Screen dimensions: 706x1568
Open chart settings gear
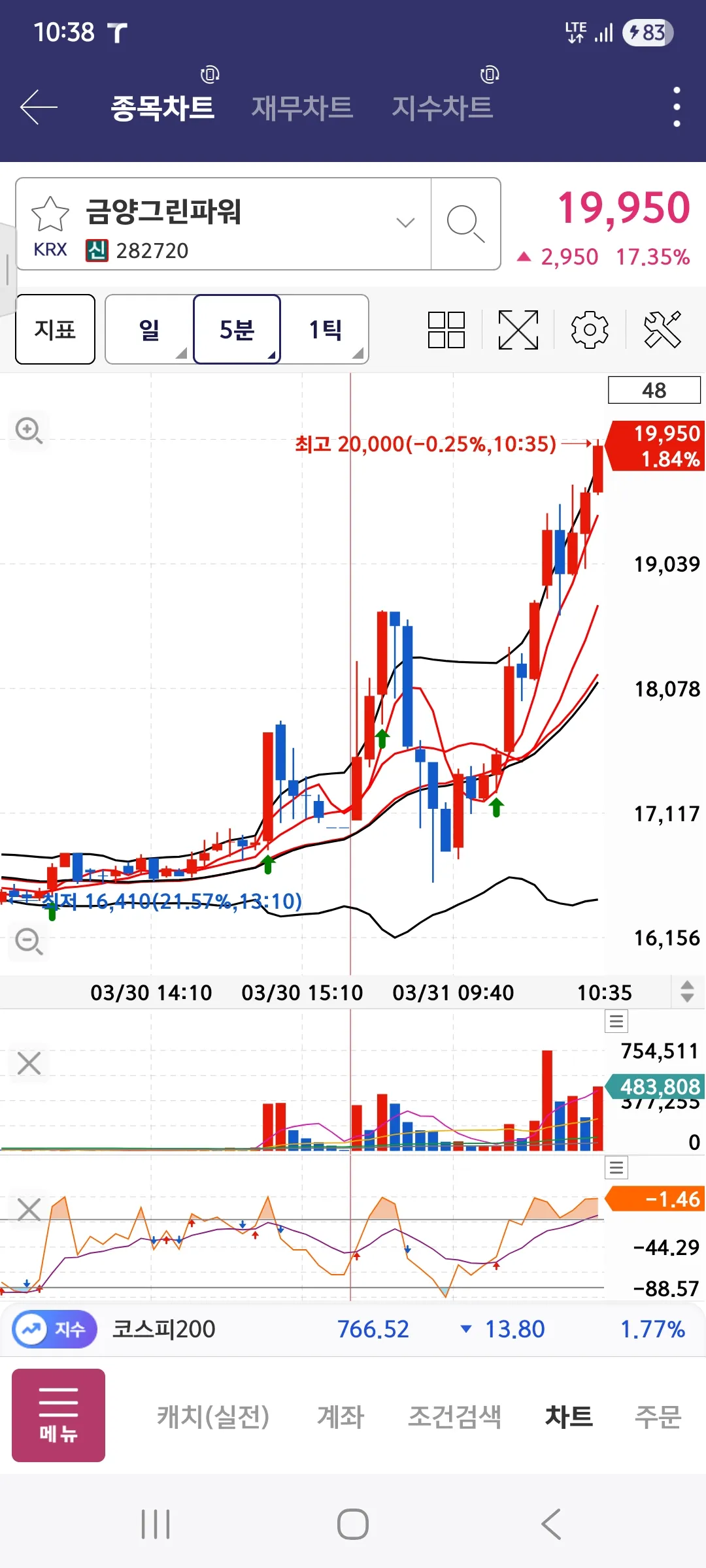click(590, 329)
